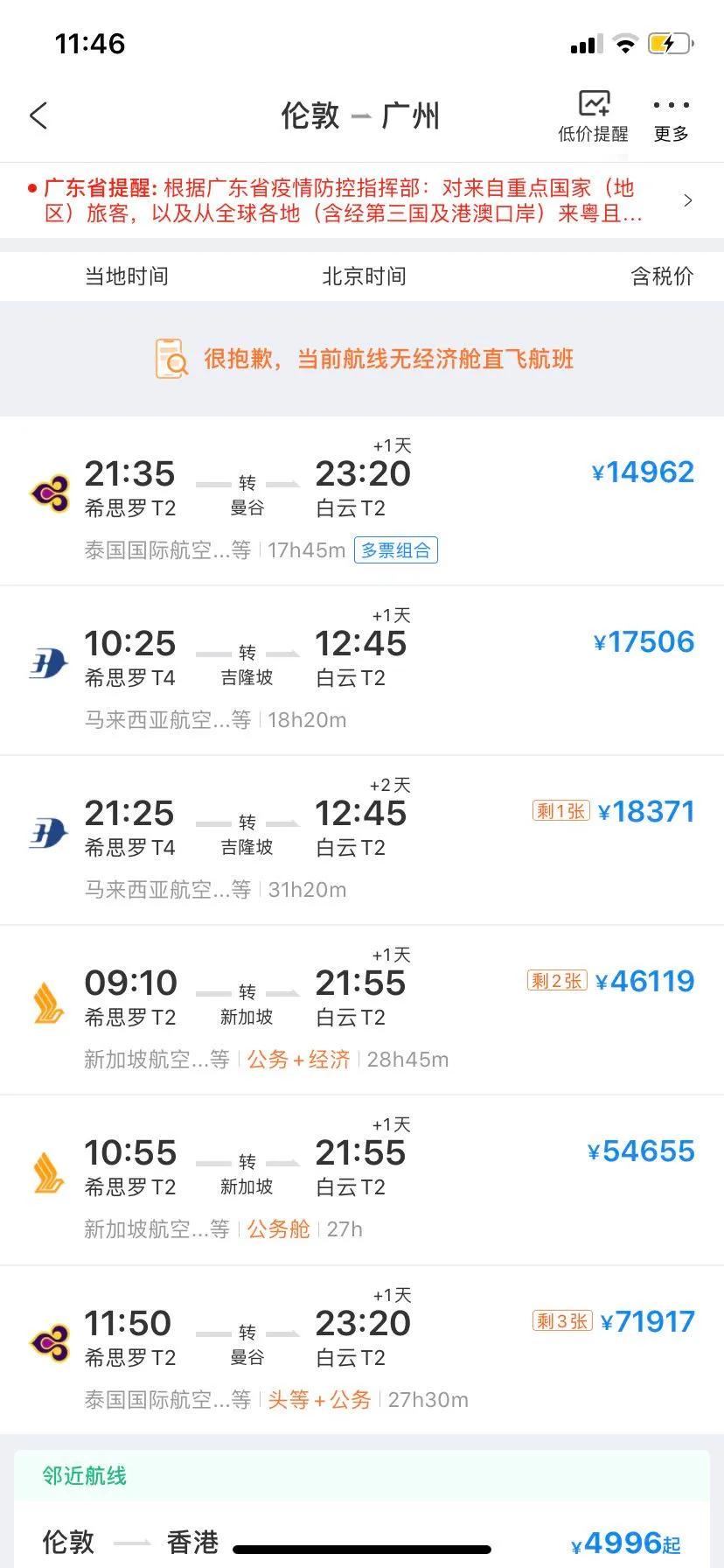Switch to the 北京时间 tab
The image size is (724, 1568).
point(365,276)
